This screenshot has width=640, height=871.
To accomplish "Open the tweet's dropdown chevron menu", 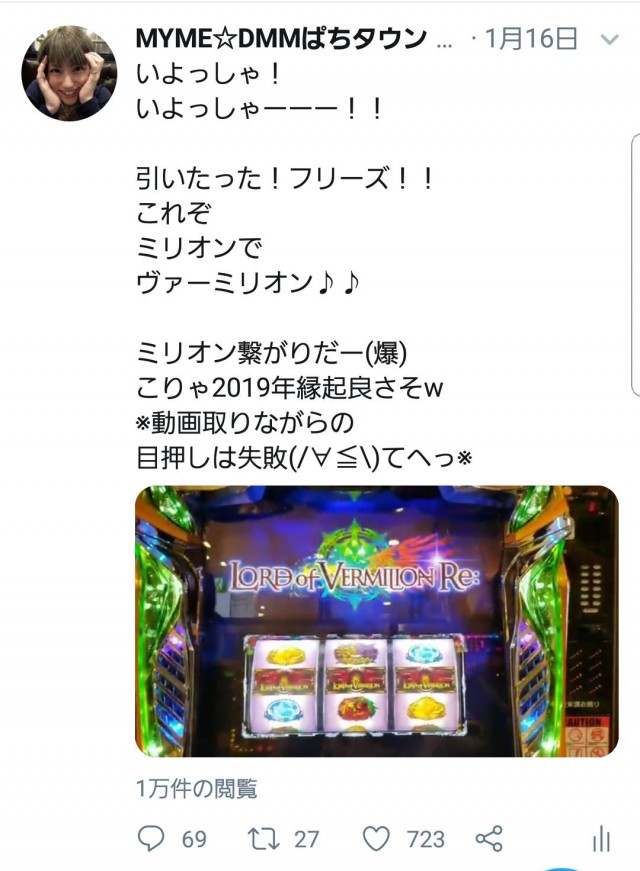I will (x=609, y=40).
